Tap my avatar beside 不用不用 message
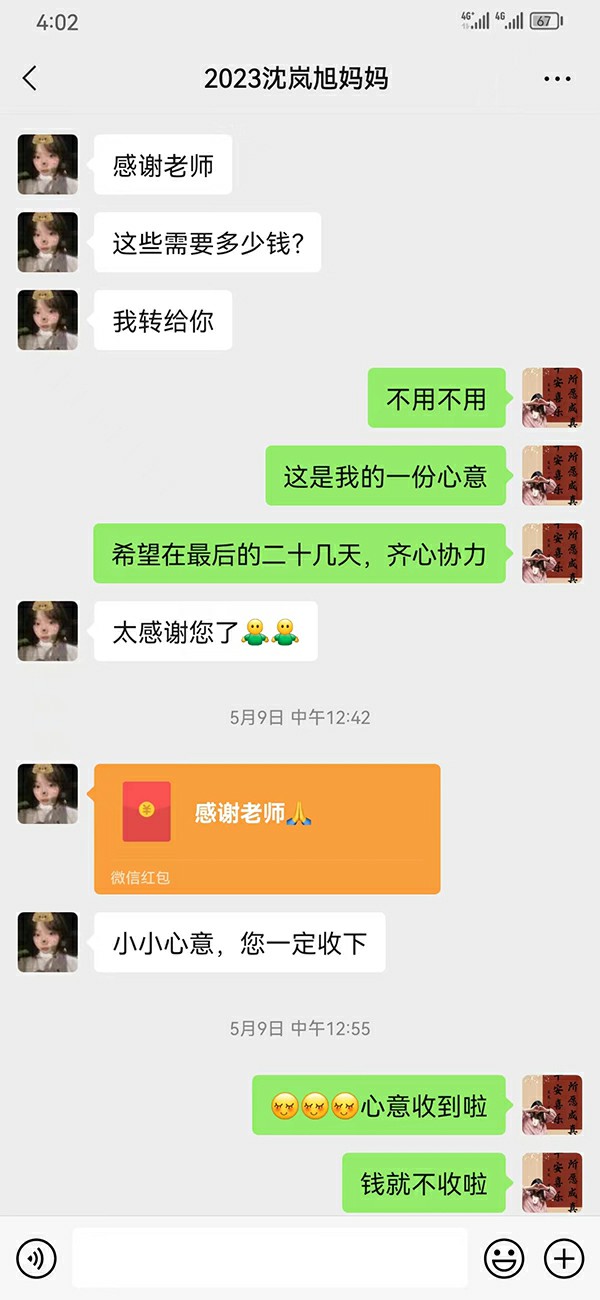600x1300 pixels. pyautogui.click(x=552, y=398)
